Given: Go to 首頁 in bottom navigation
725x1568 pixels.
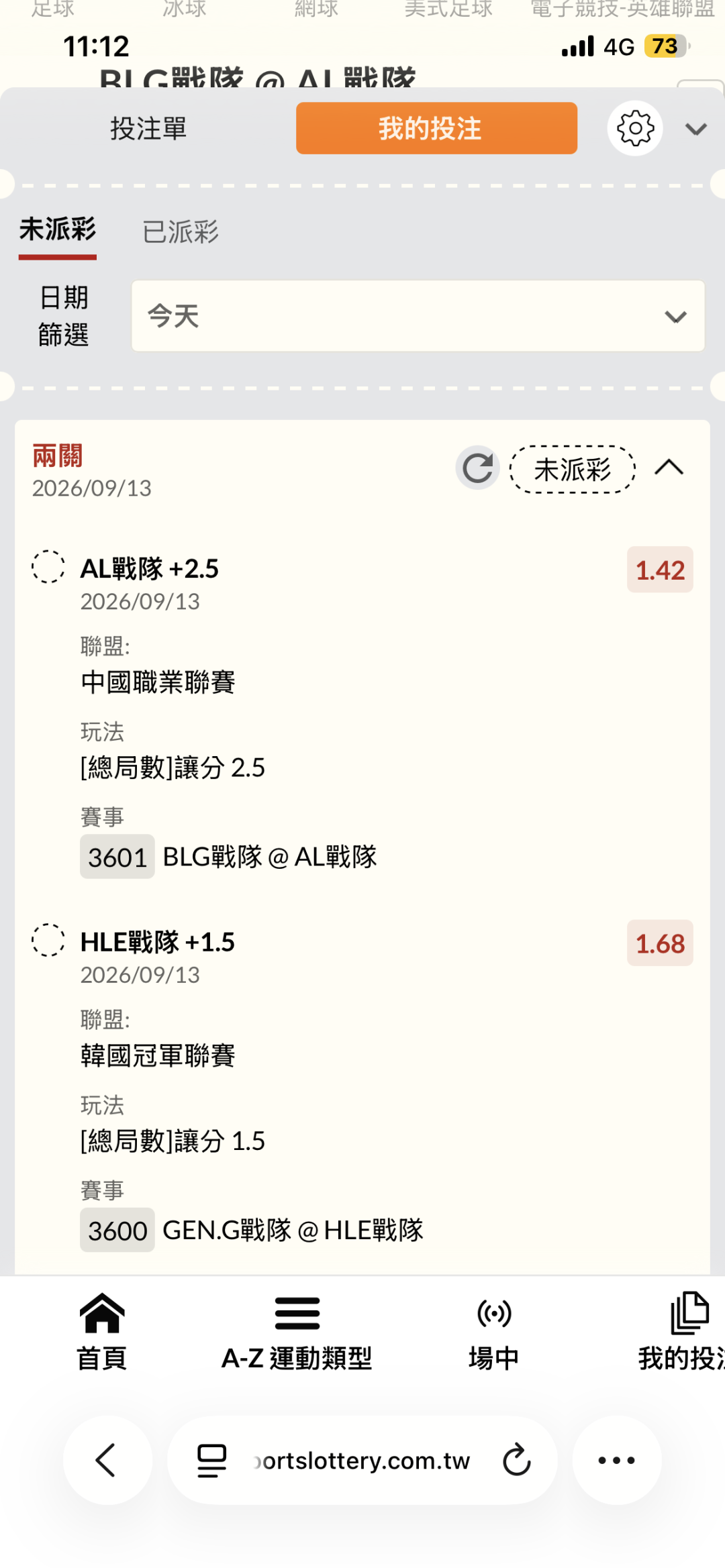Looking at the screenshot, I should 102,1330.
